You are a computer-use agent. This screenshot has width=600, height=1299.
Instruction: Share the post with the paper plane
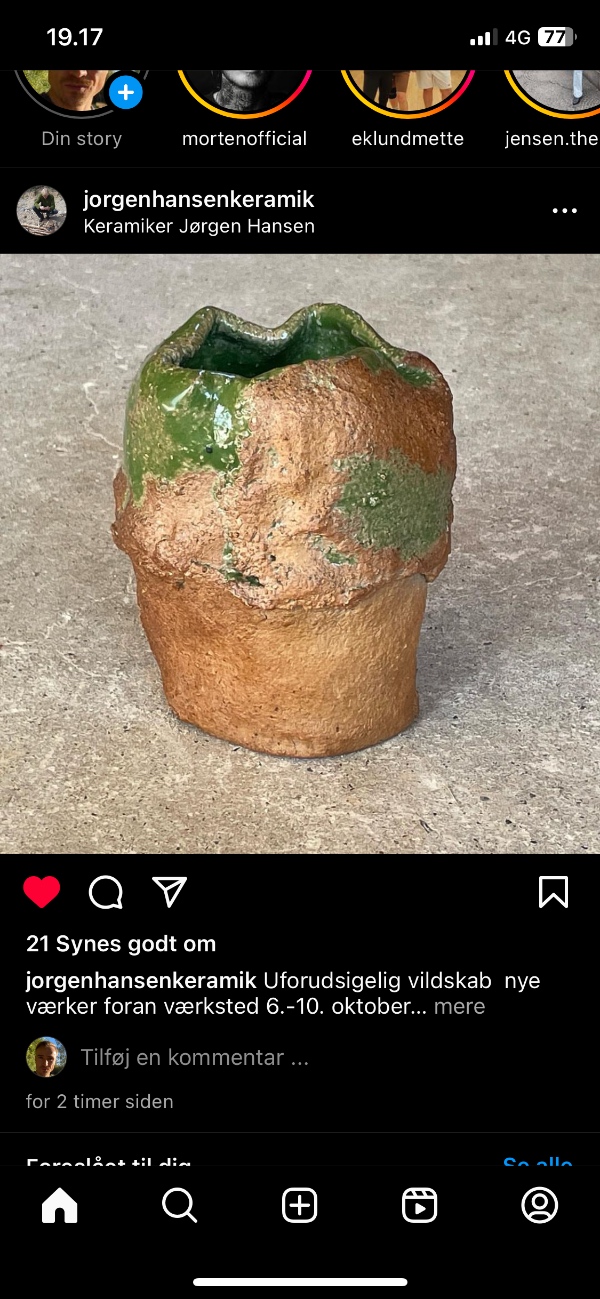tap(170, 892)
